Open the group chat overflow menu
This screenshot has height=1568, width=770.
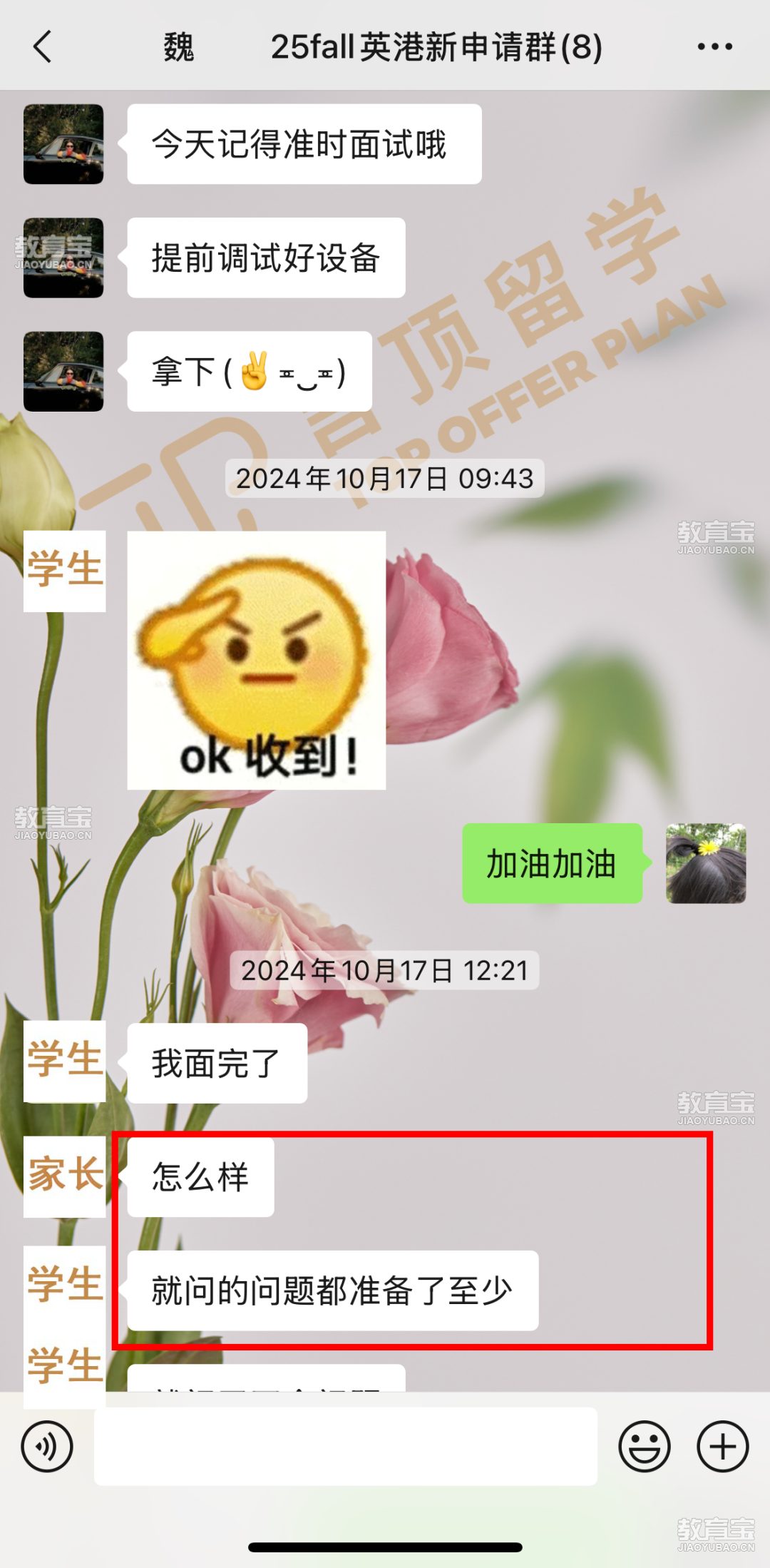[x=714, y=47]
